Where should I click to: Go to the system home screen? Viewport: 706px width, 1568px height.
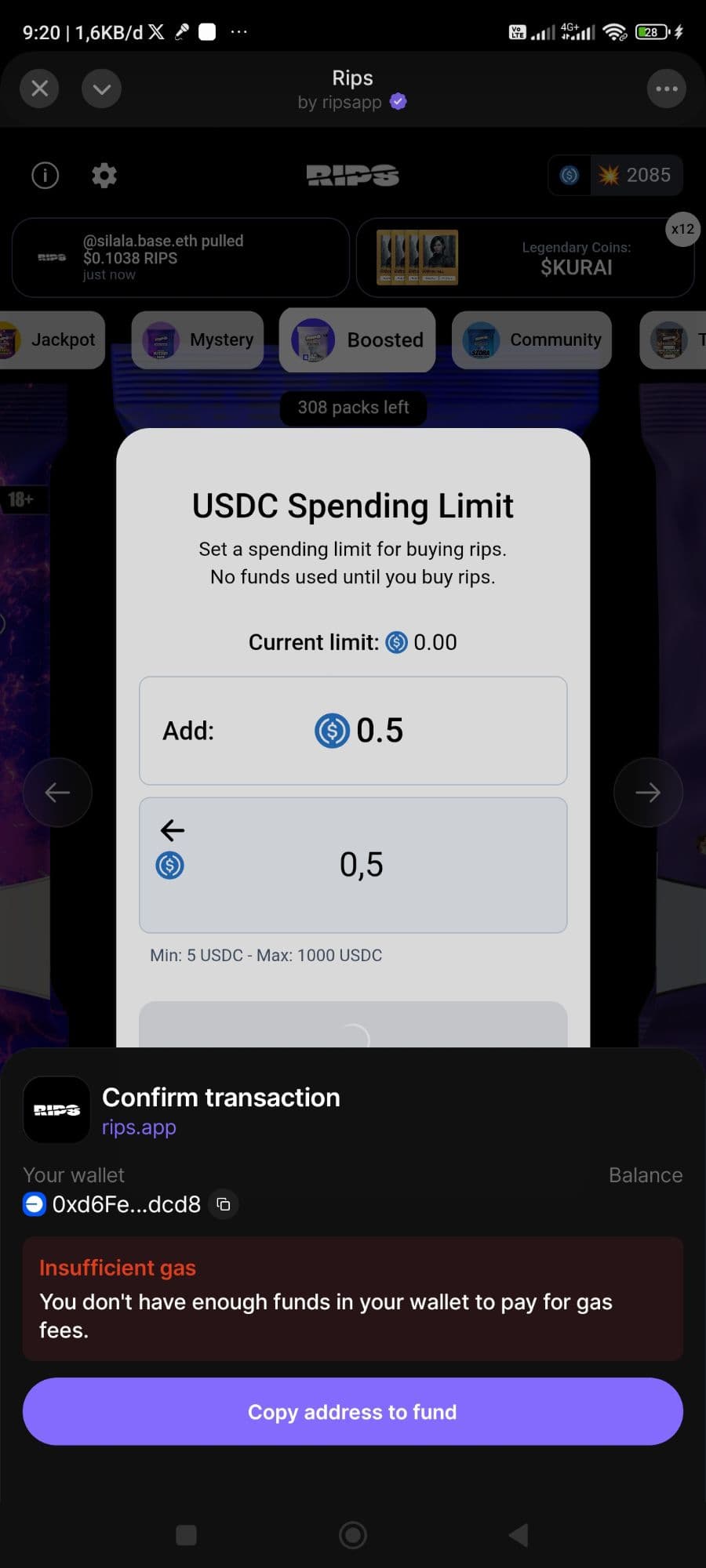click(x=353, y=1534)
